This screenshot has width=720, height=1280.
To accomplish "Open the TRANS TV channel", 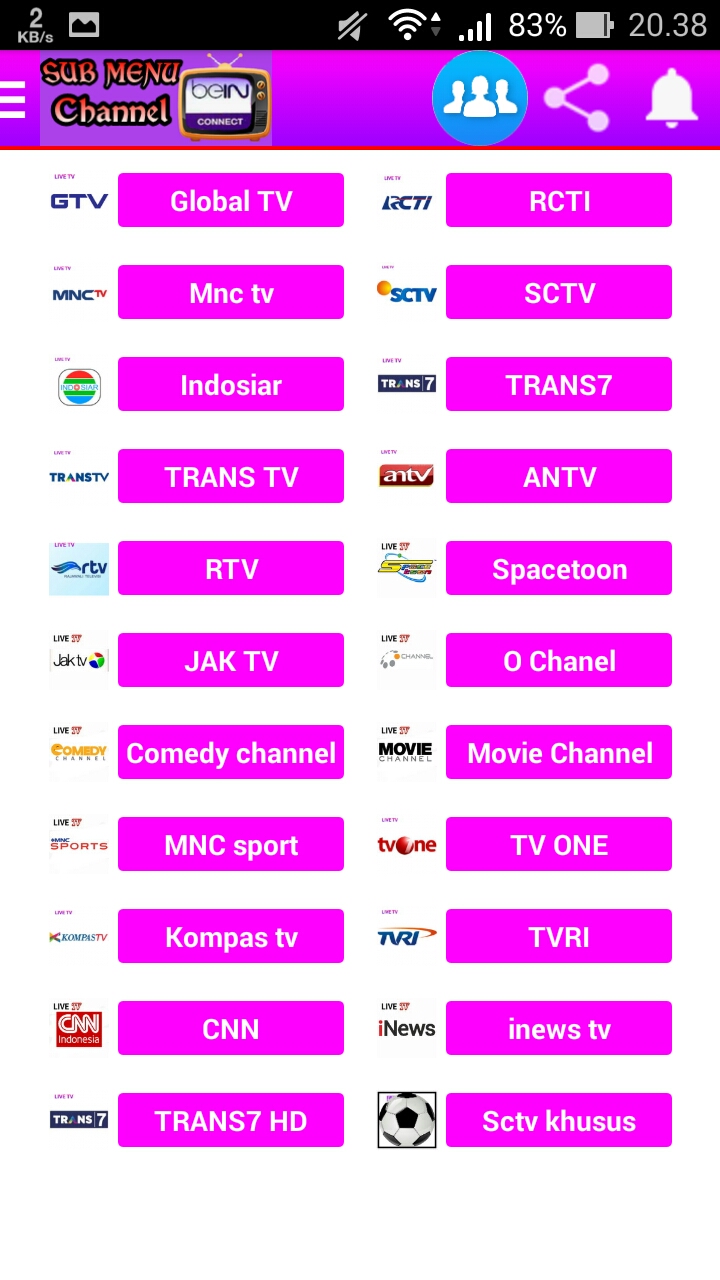I will pyautogui.click(x=231, y=476).
